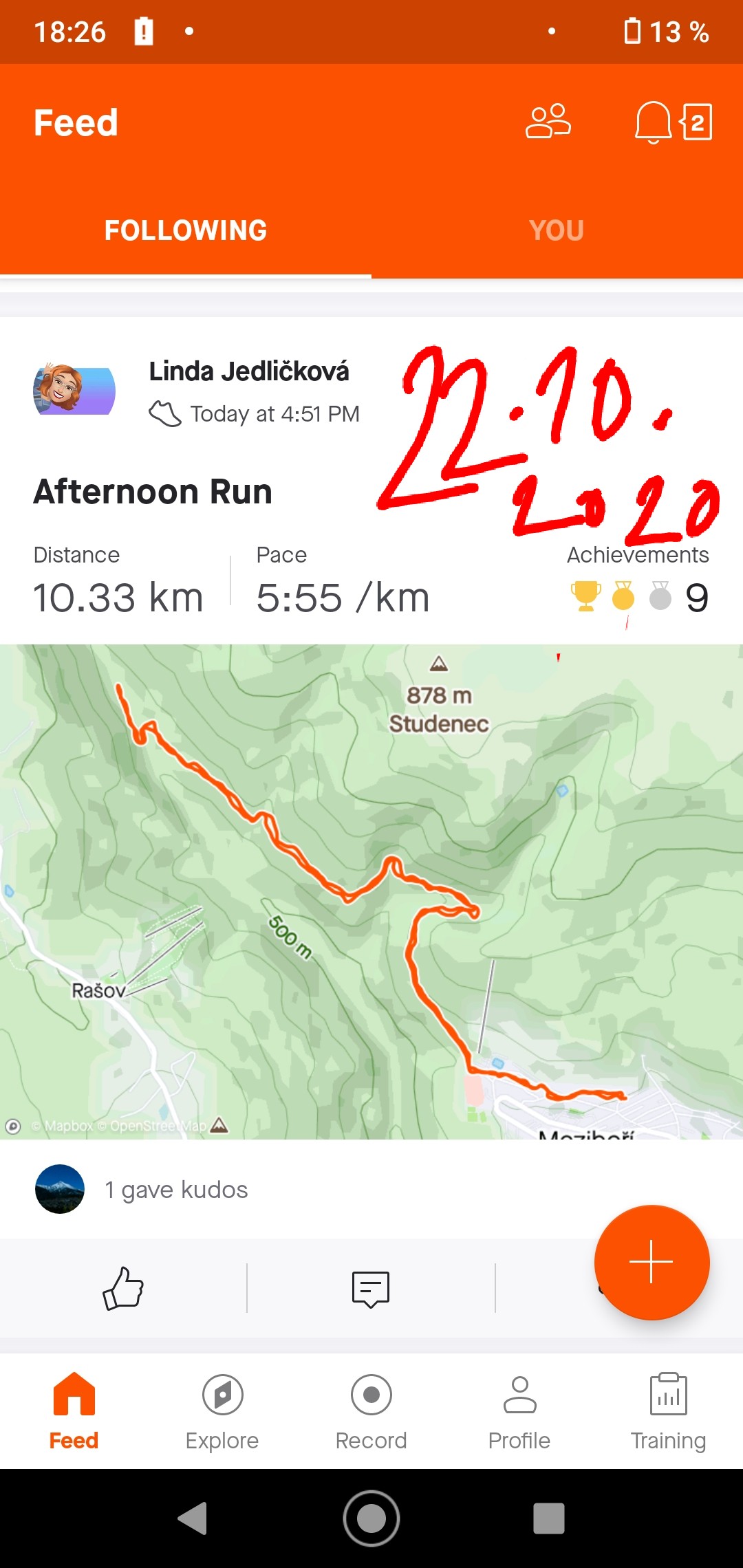
Task: Tap the system home button
Action: click(371, 1518)
